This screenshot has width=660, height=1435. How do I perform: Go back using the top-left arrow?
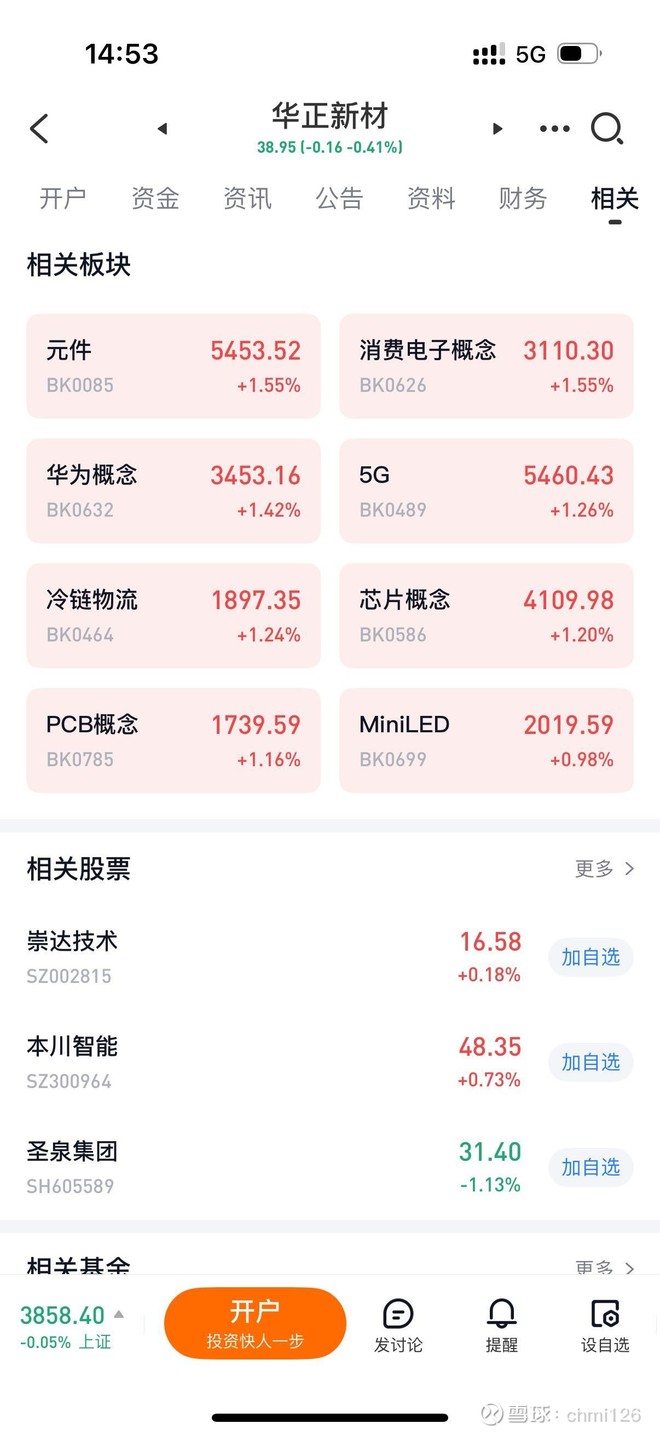pyautogui.click(x=40, y=129)
